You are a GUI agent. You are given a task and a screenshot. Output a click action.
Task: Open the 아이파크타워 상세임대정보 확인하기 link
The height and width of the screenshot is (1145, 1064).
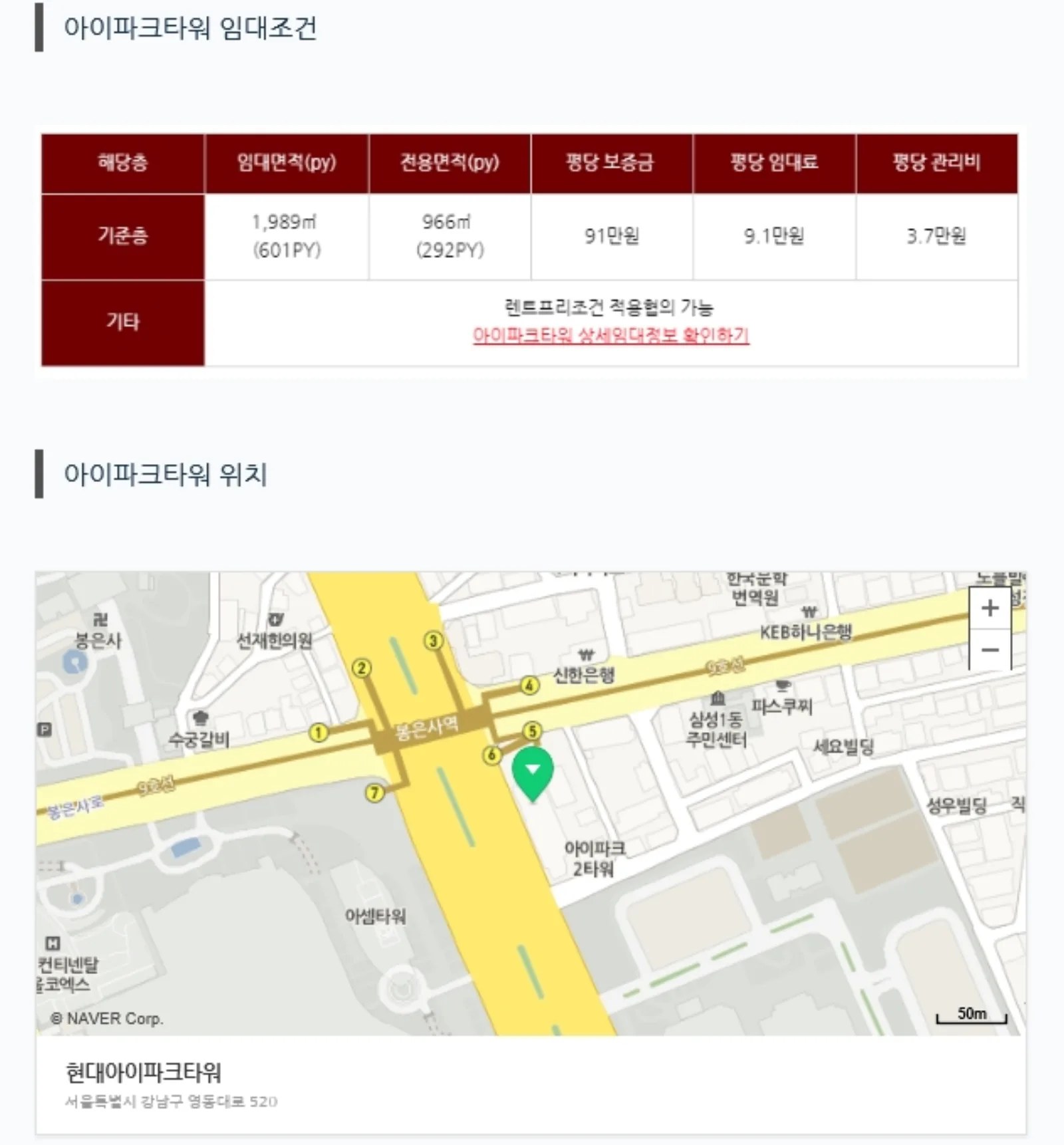point(610,335)
